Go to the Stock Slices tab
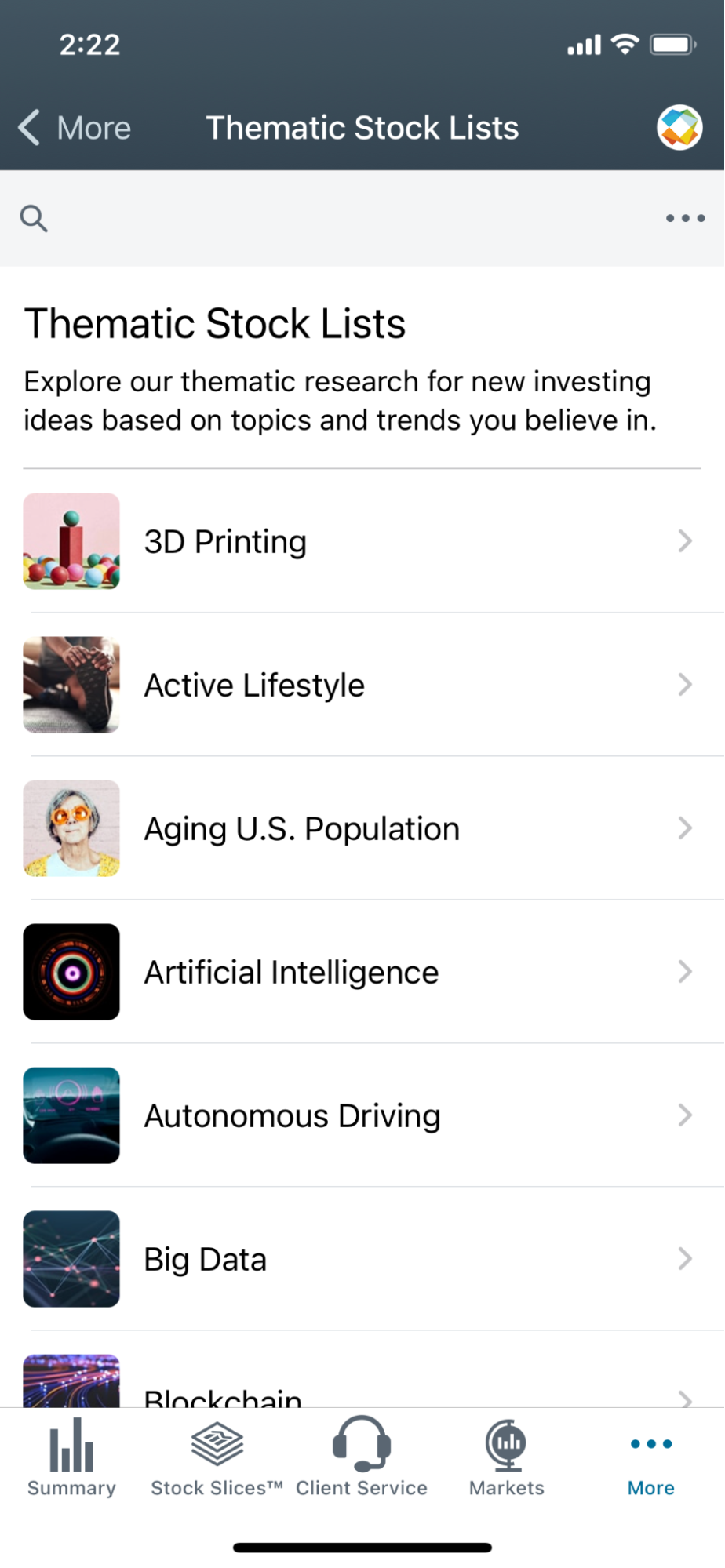 pyautogui.click(x=217, y=1457)
